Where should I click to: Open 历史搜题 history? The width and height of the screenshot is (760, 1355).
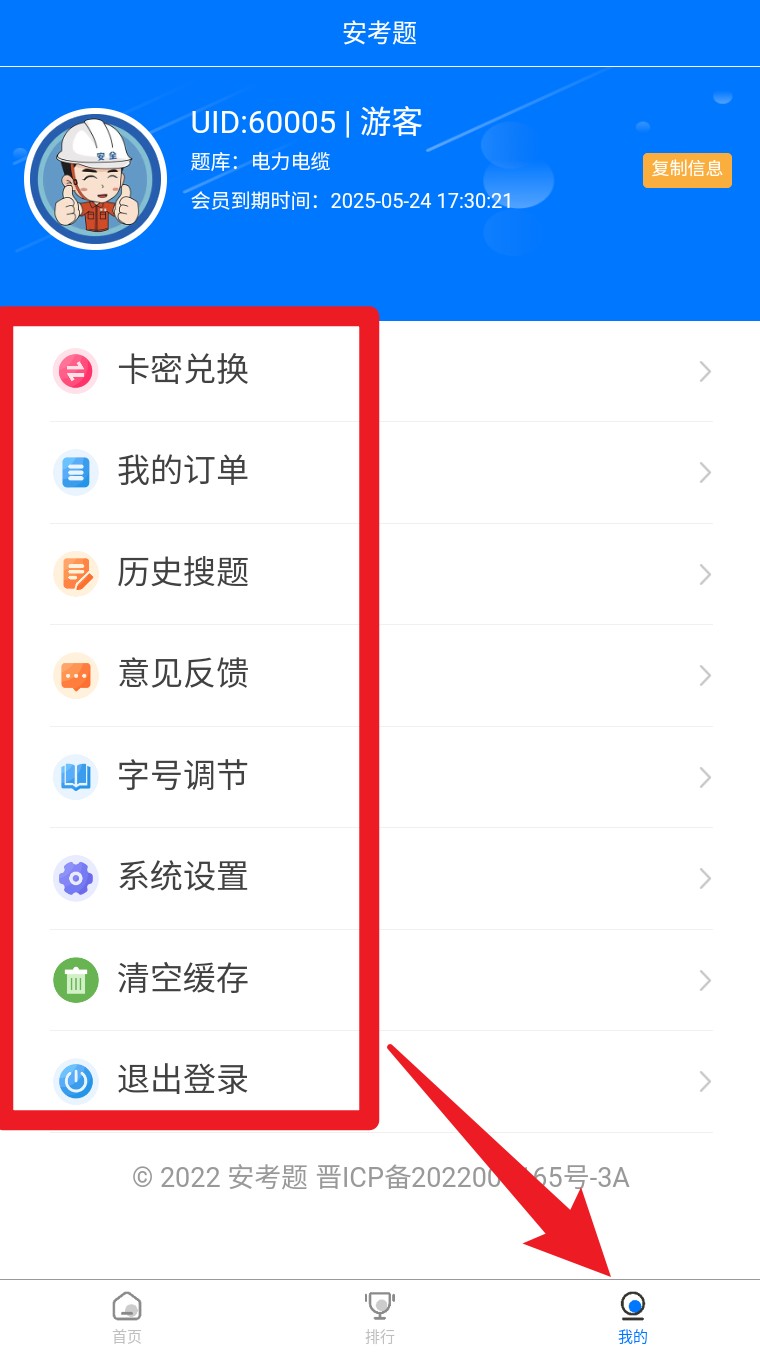click(x=380, y=574)
